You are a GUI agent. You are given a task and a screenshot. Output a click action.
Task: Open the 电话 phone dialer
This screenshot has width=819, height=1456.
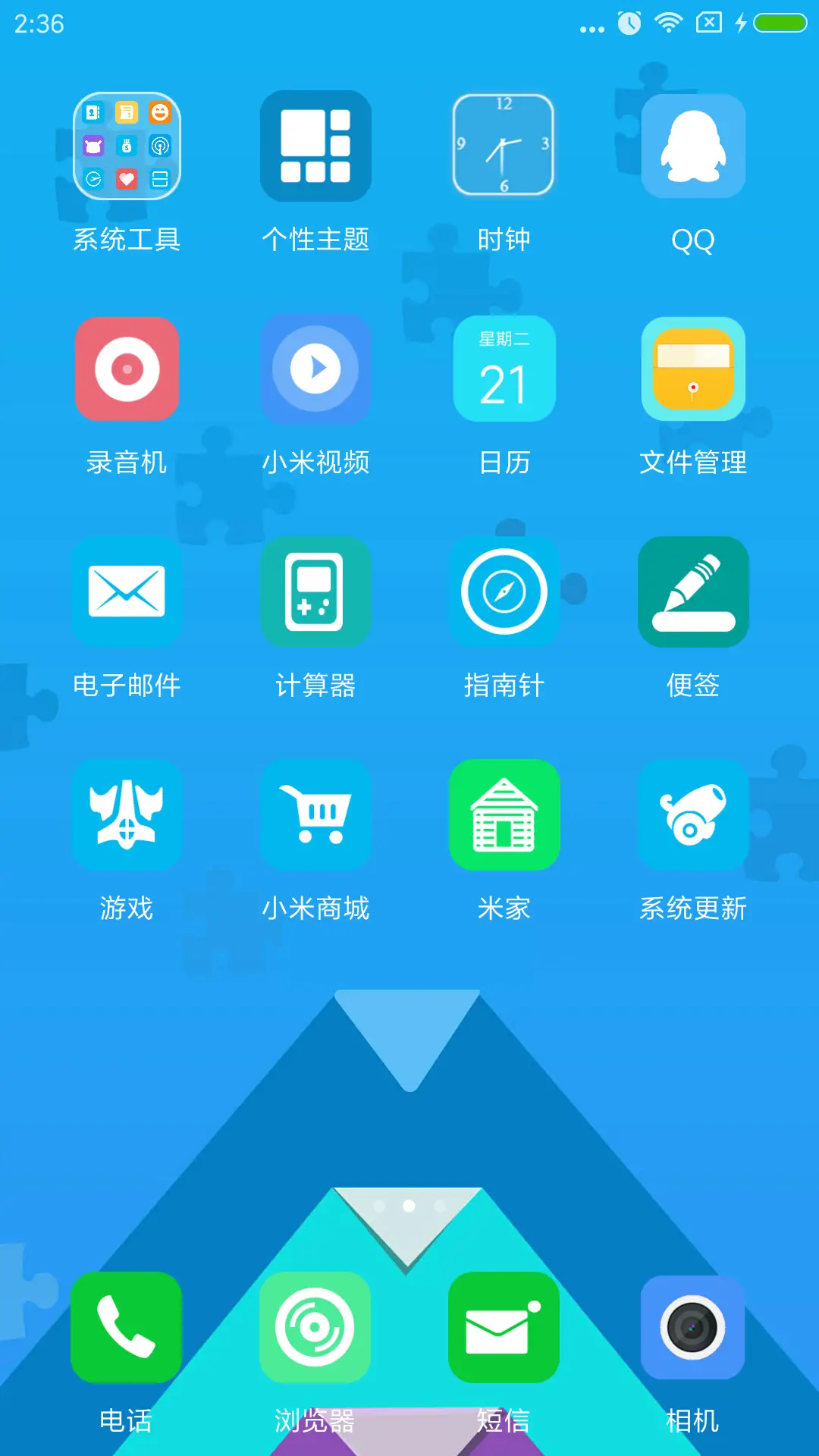pyautogui.click(x=126, y=1326)
